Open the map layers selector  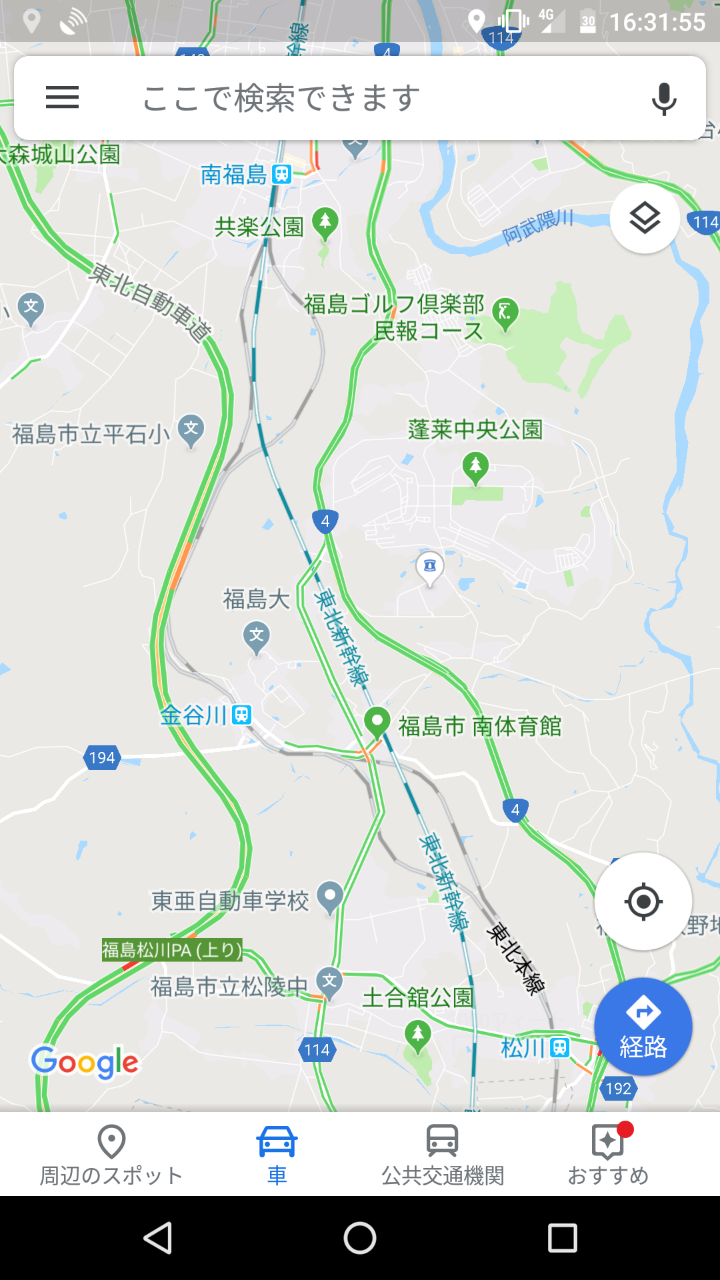(645, 218)
